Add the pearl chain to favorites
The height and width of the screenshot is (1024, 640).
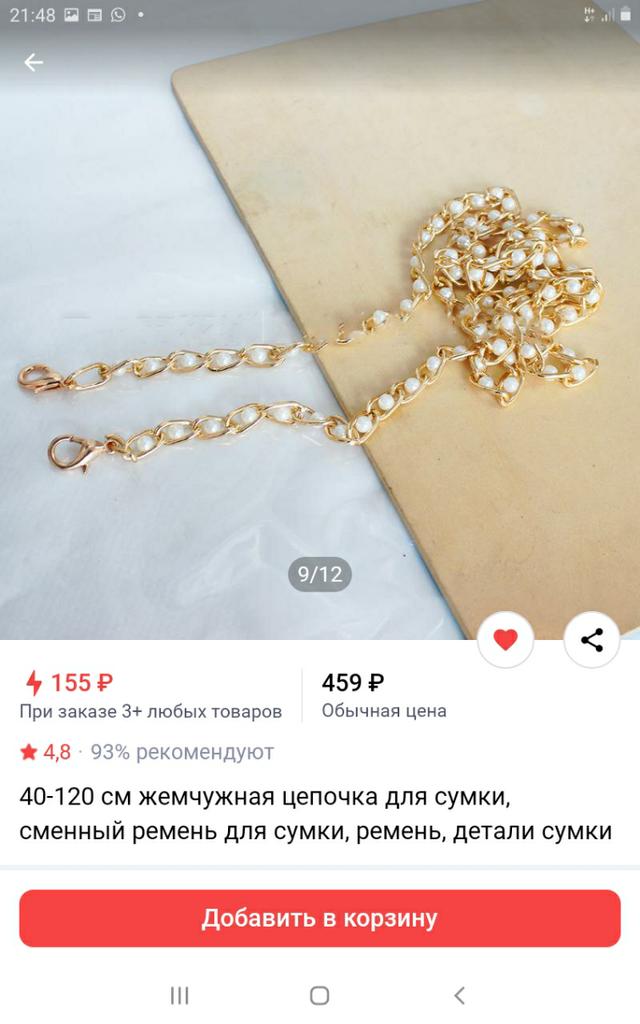click(x=506, y=640)
